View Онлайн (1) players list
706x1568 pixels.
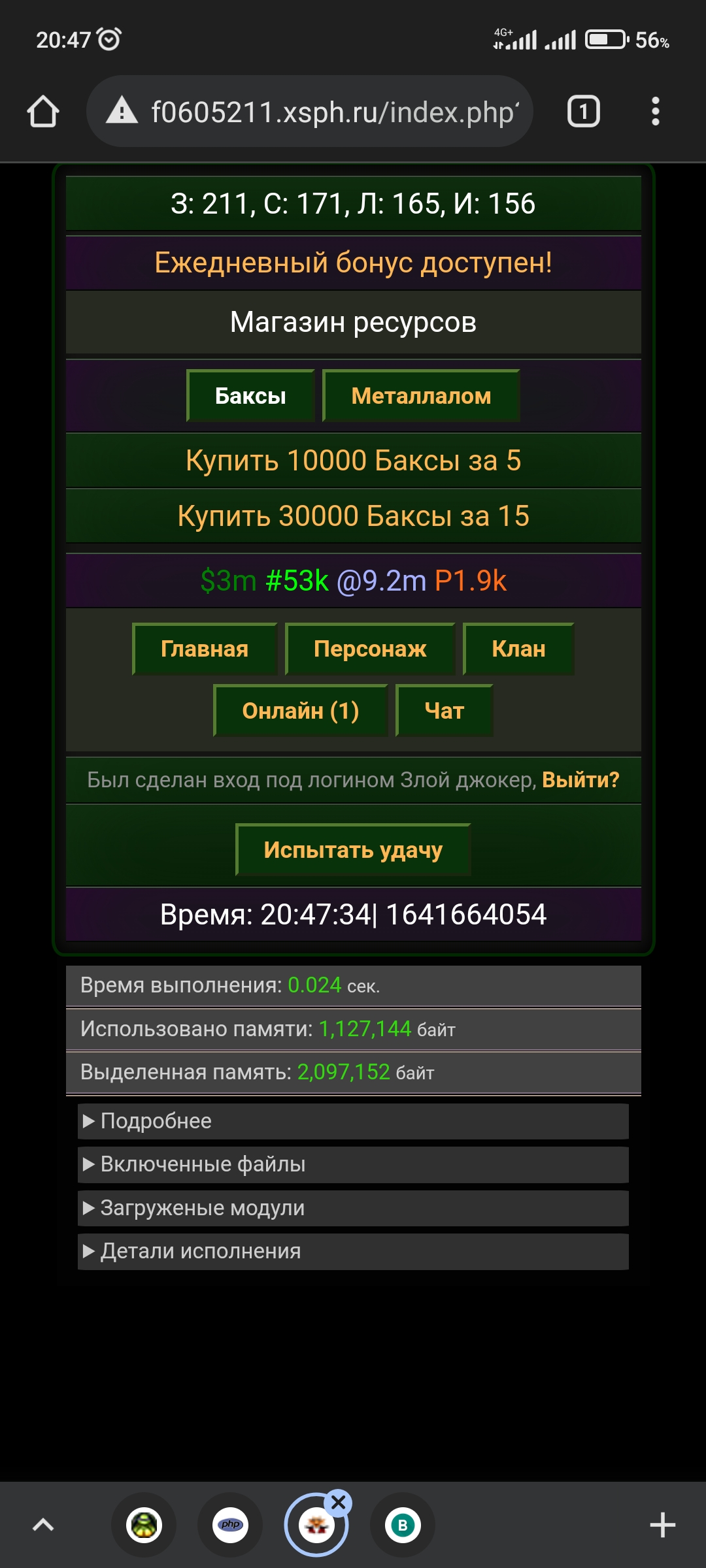[301, 711]
